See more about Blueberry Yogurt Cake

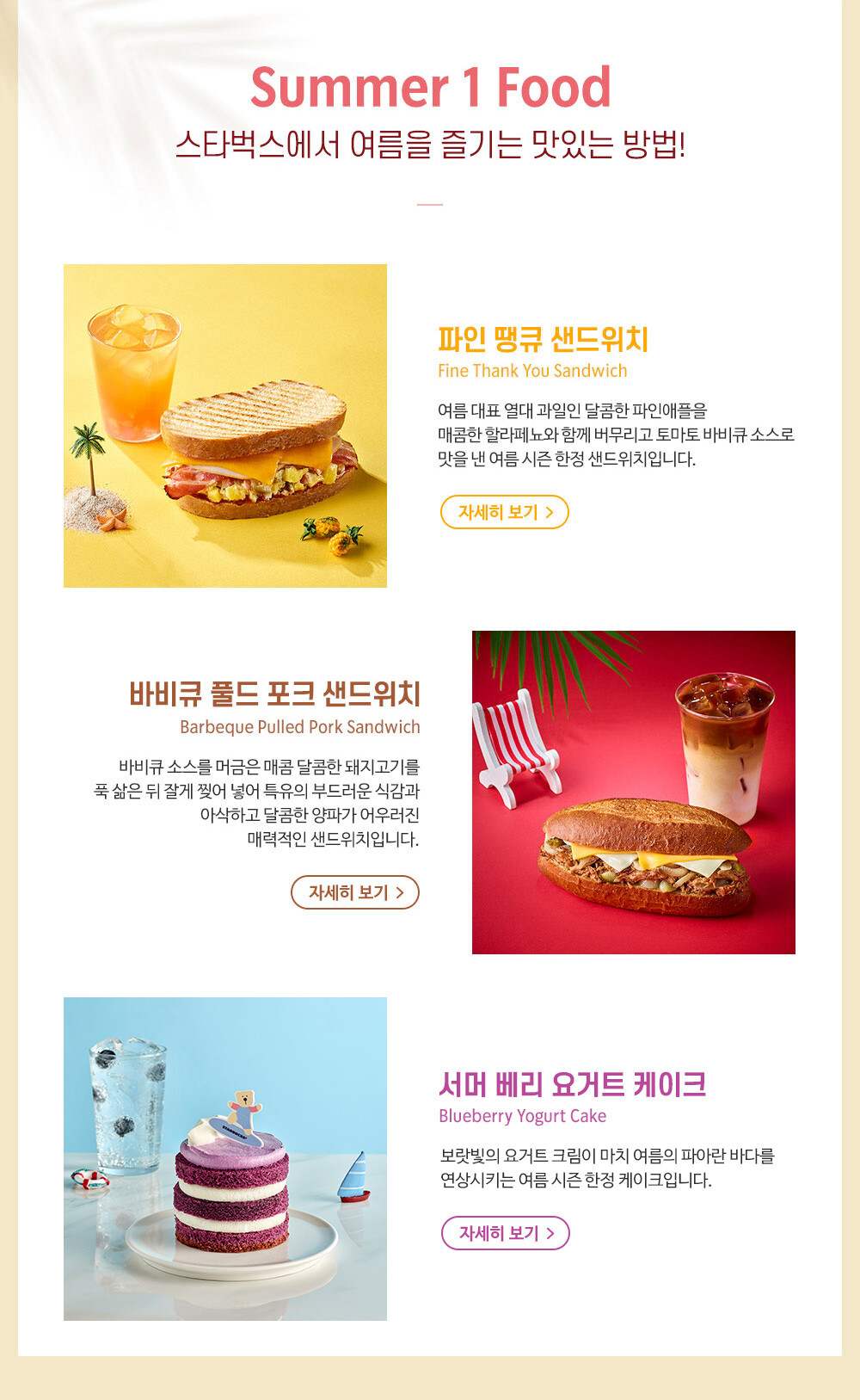(506, 1233)
